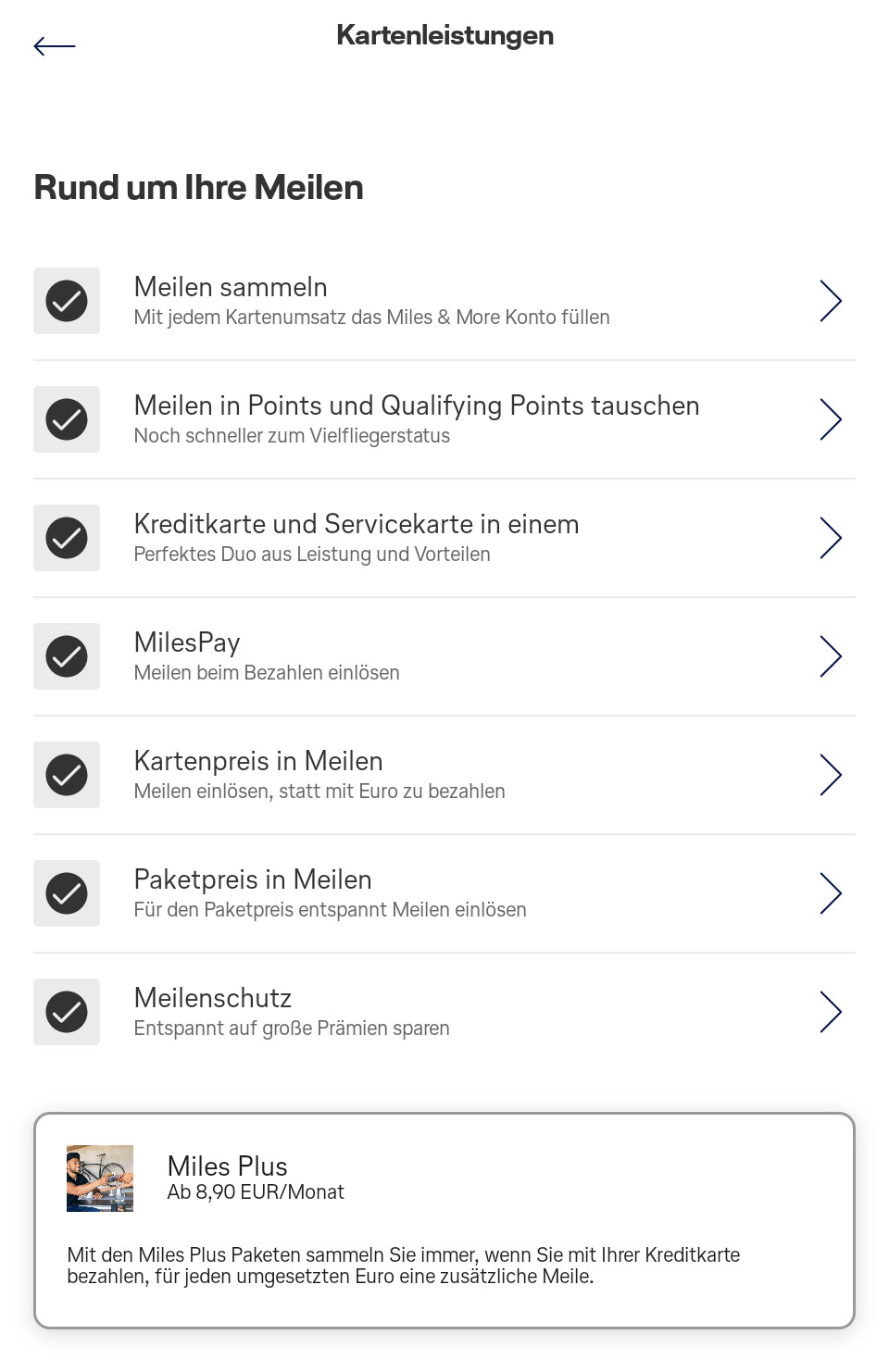Open the Miles Plus package offer

[444, 1213]
